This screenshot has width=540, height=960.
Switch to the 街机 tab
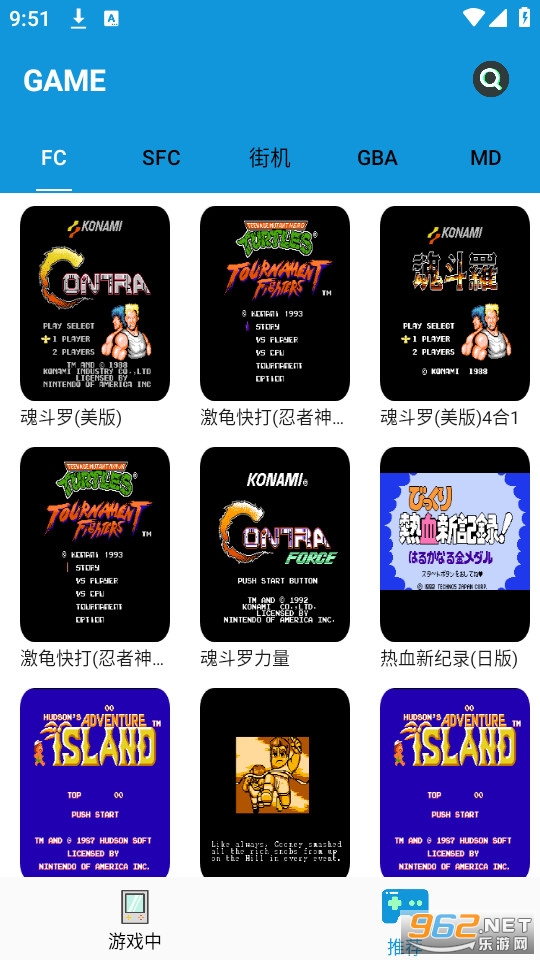(269, 158)
